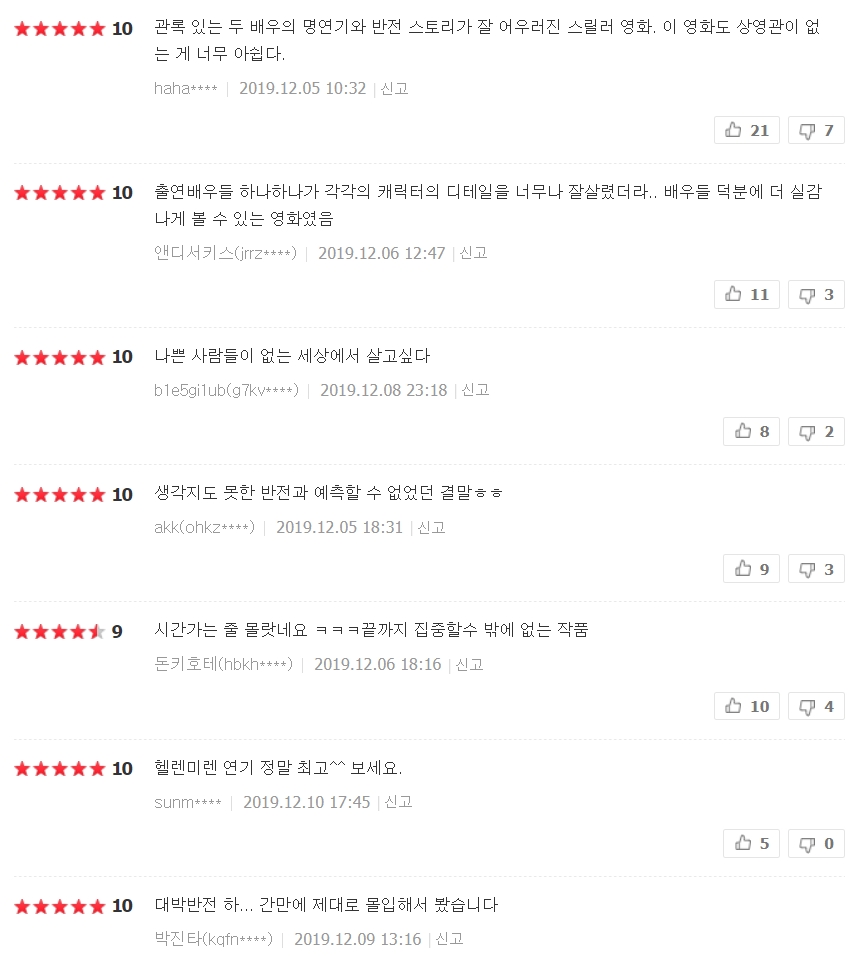Report b1e5gi1ub's review
The height and width of the screenshot is (956, 853).
tap(475, 390)
